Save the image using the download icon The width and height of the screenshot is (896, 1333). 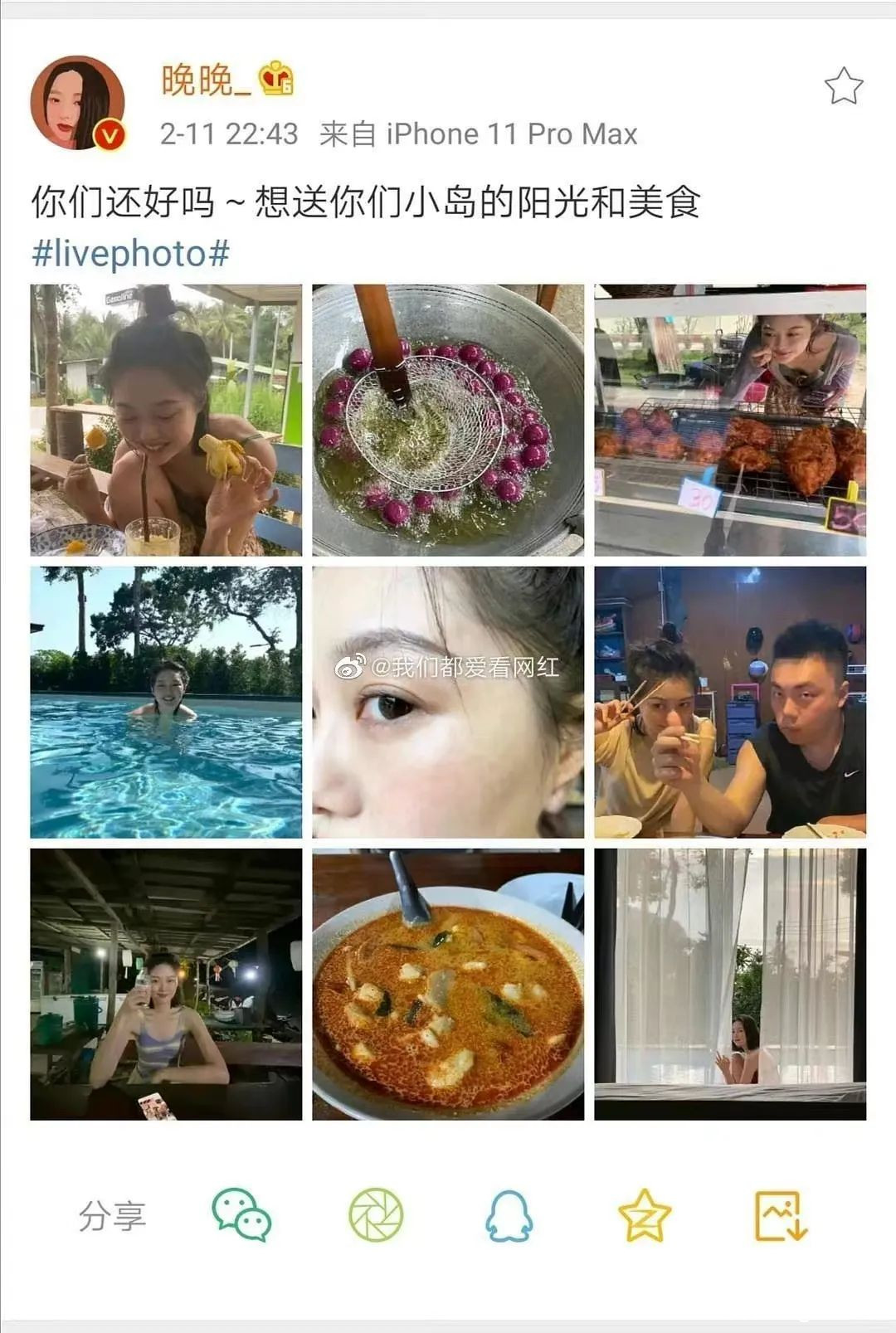(x=781, y=1216)
